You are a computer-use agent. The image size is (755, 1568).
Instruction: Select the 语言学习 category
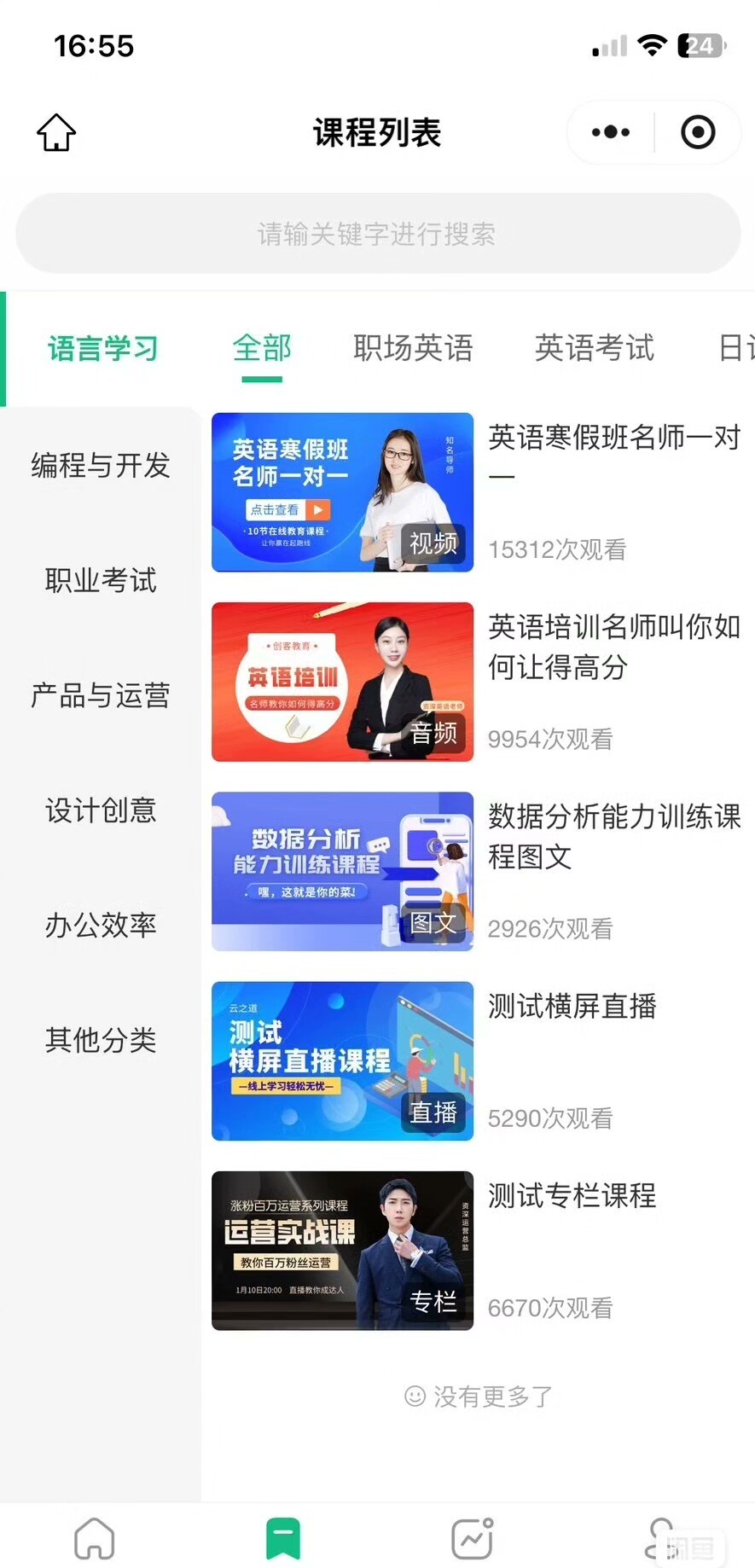(102, 349)
